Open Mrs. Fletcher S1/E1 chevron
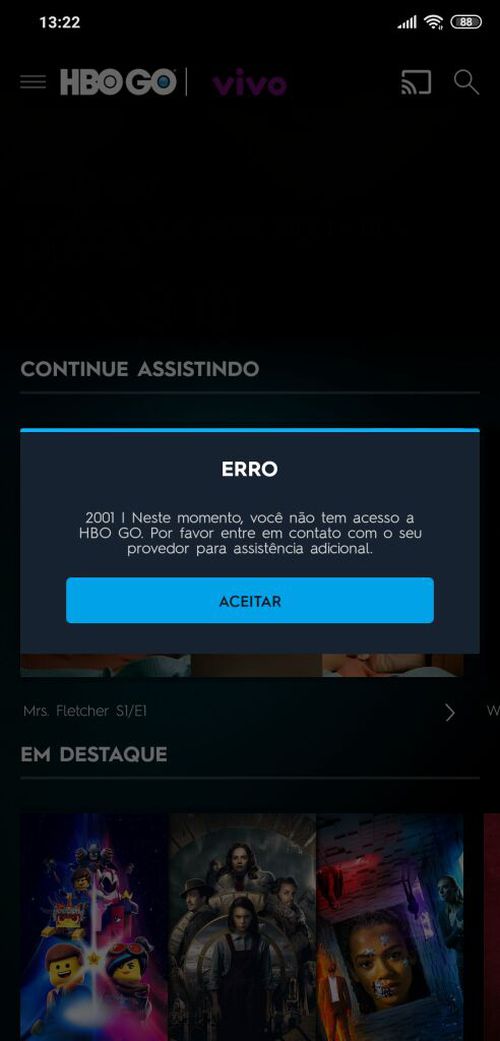 click(450, 712)
